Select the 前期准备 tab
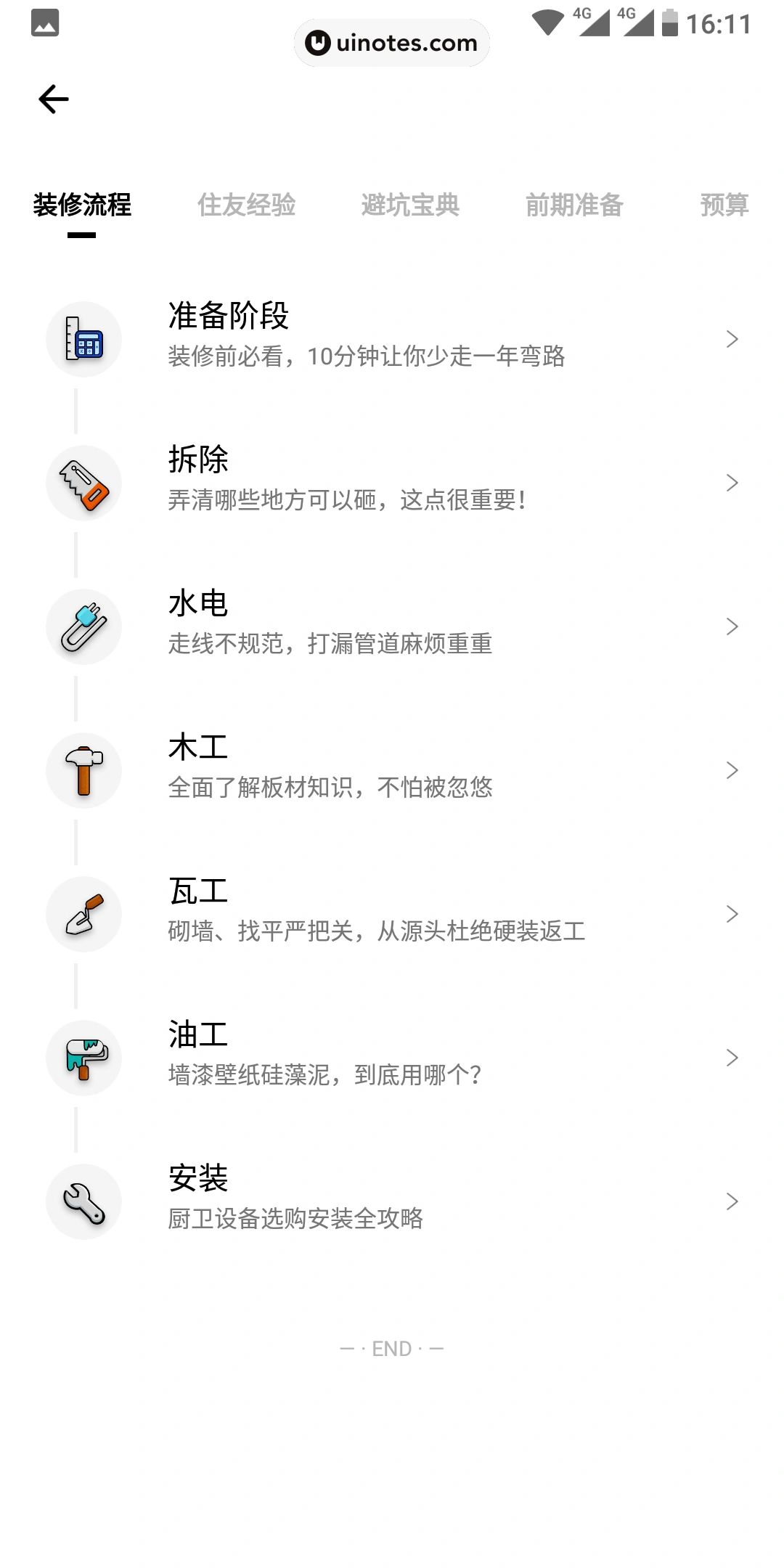784x1568 pixels. coord(576,205)
